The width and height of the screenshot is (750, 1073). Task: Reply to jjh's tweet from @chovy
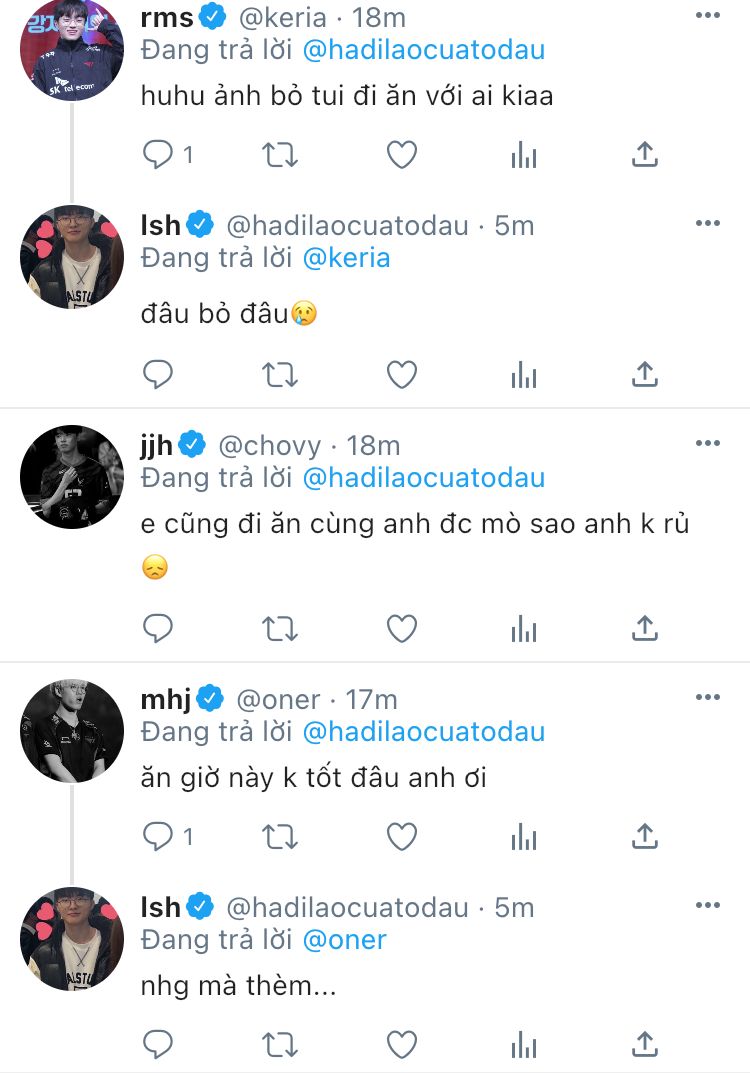tap(158, 629)
